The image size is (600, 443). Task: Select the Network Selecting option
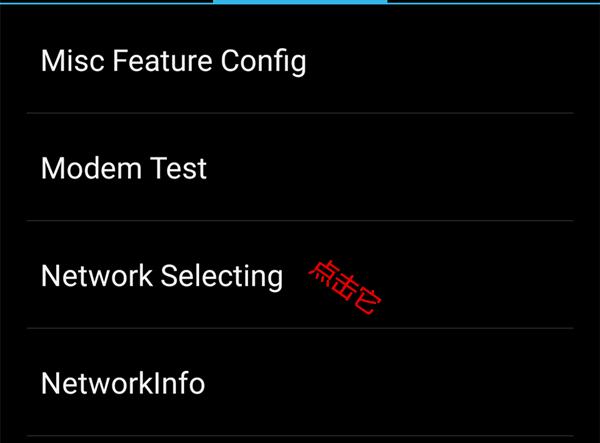162,275
